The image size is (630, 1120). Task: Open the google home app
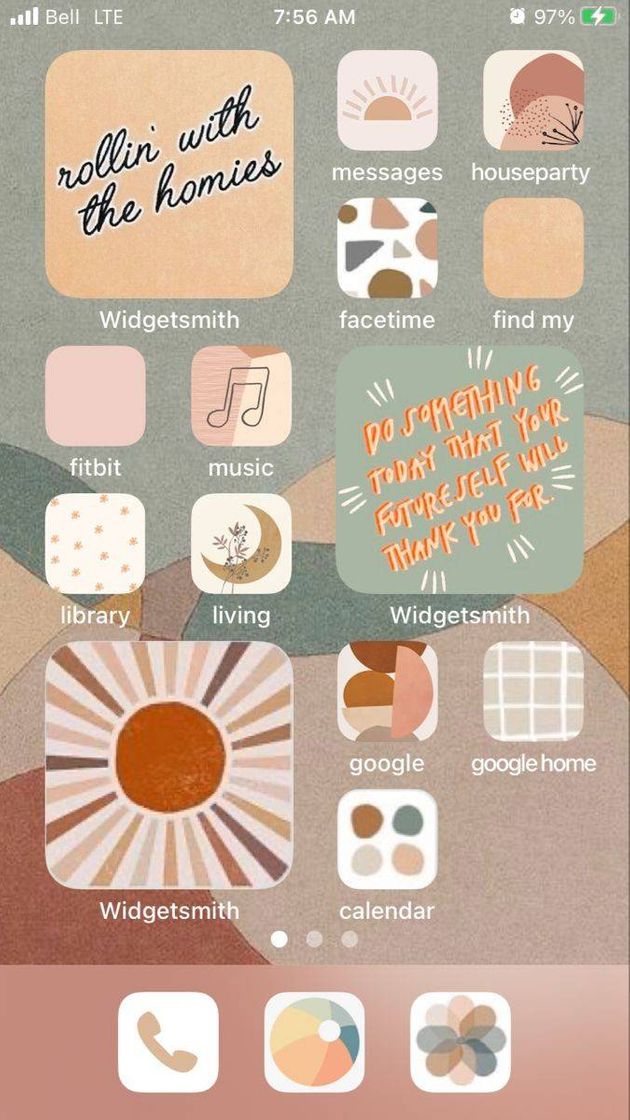point(533,692)
